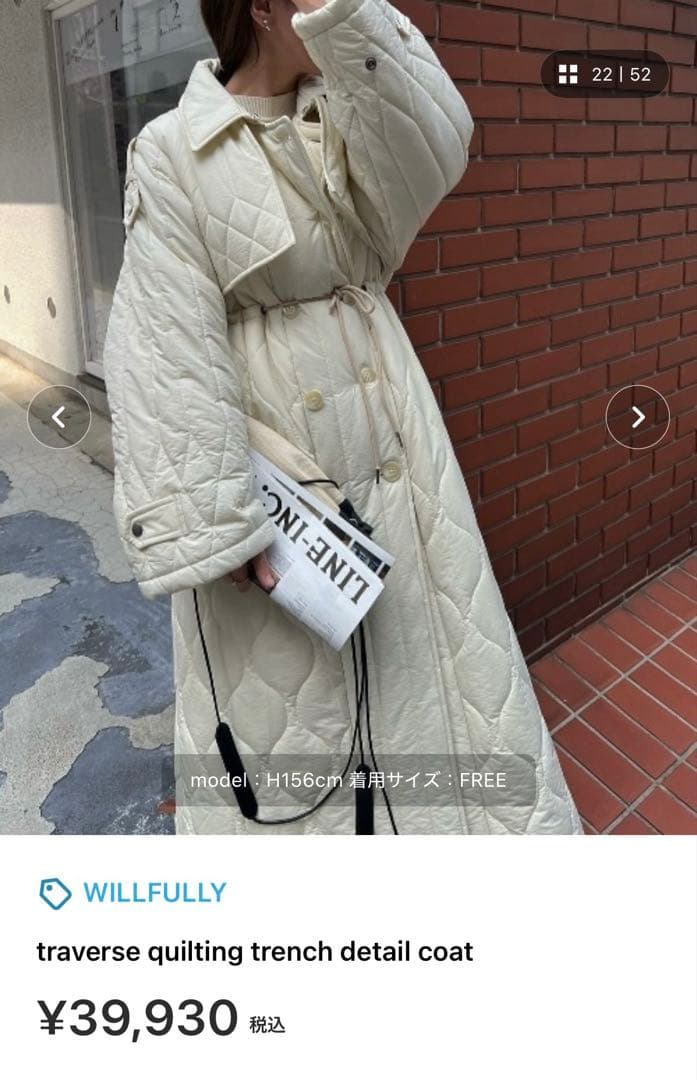Open the WILLFULLY brand page

coord(154,892)
